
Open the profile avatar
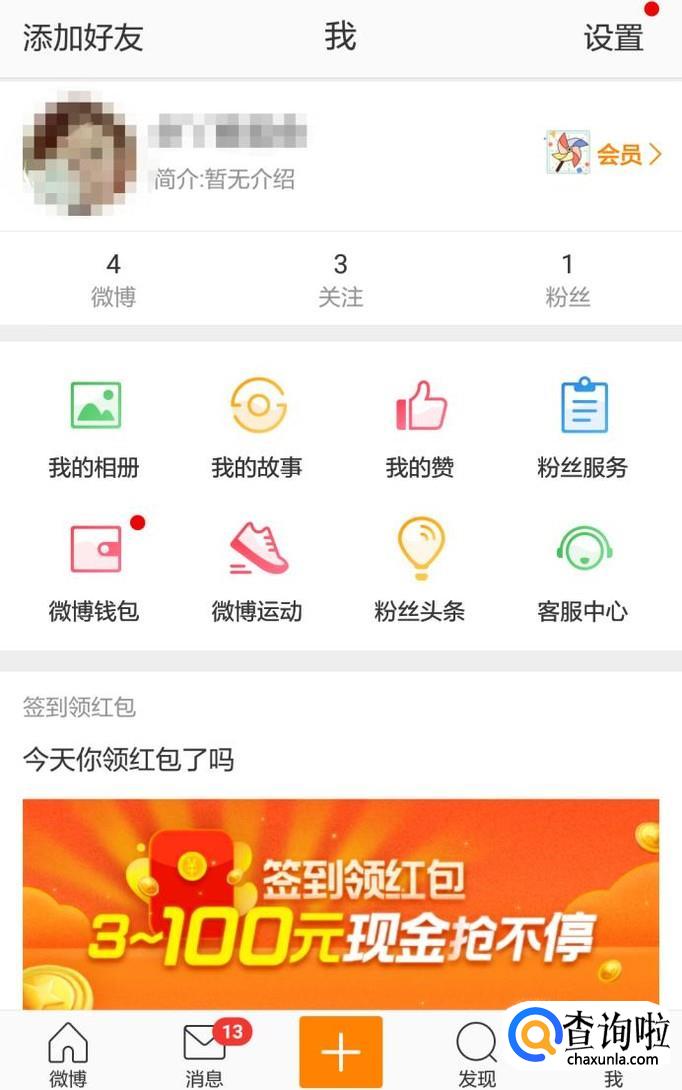coord(79,152)
